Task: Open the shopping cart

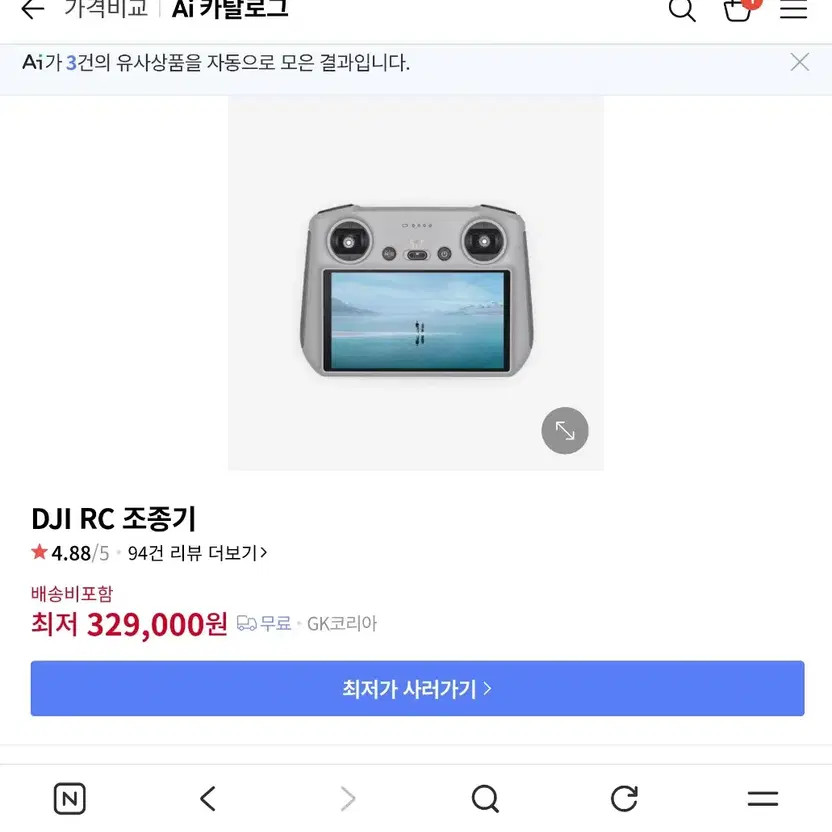Action: [x=738, y=10]
